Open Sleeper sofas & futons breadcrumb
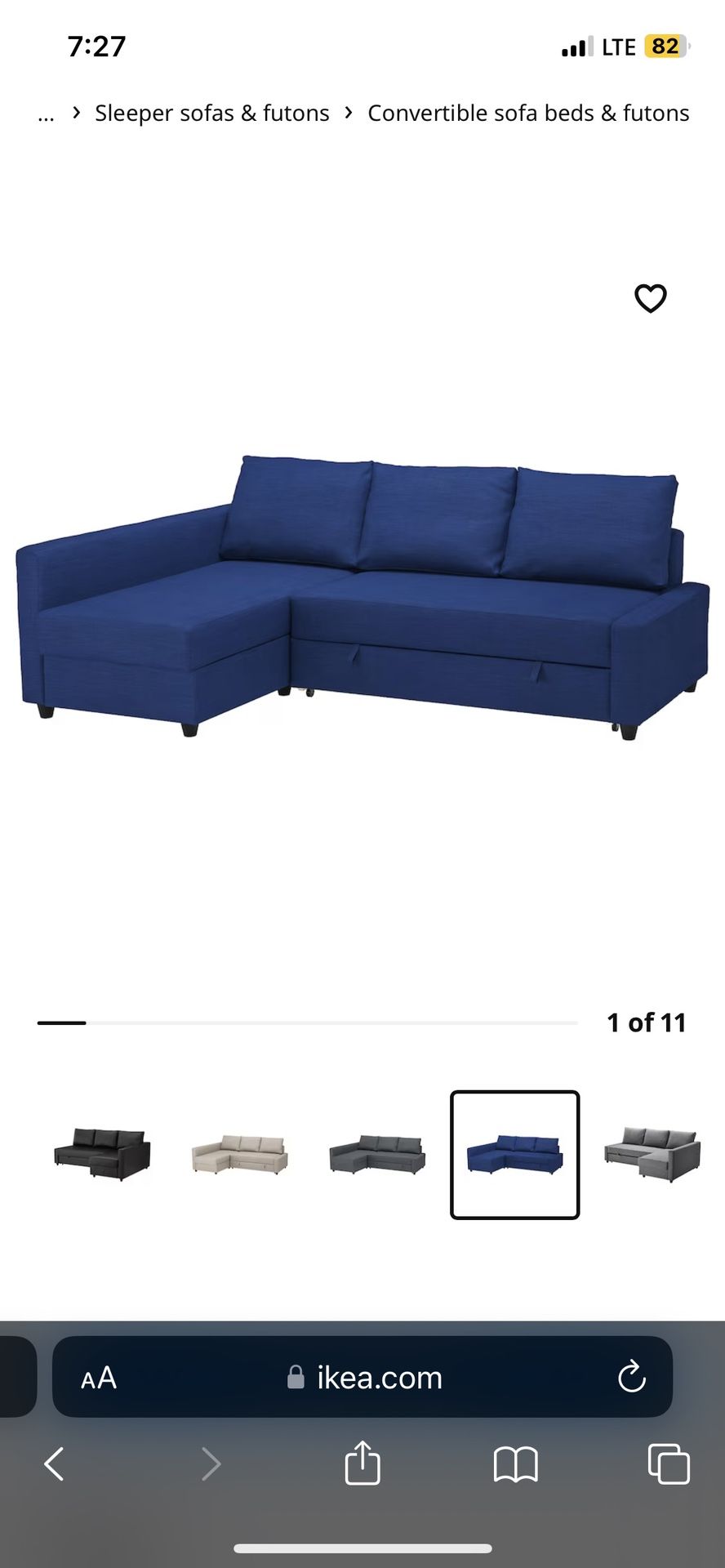The width and height of the screenshot is (725, 1568). (x=212, y=113)
